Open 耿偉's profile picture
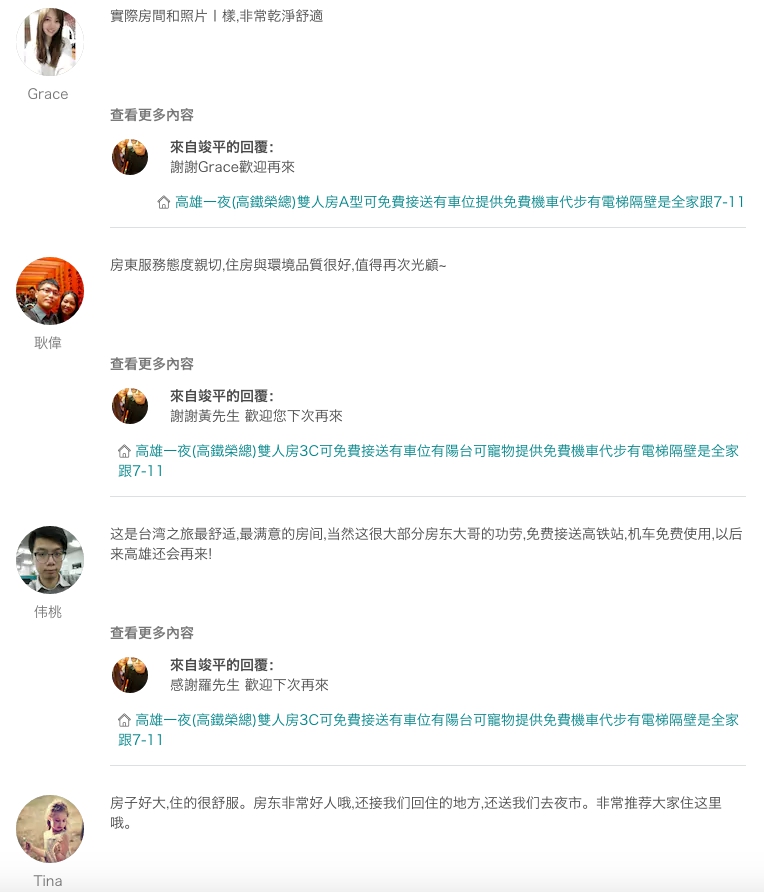This screenshot has width=764, height=892. 49,291
